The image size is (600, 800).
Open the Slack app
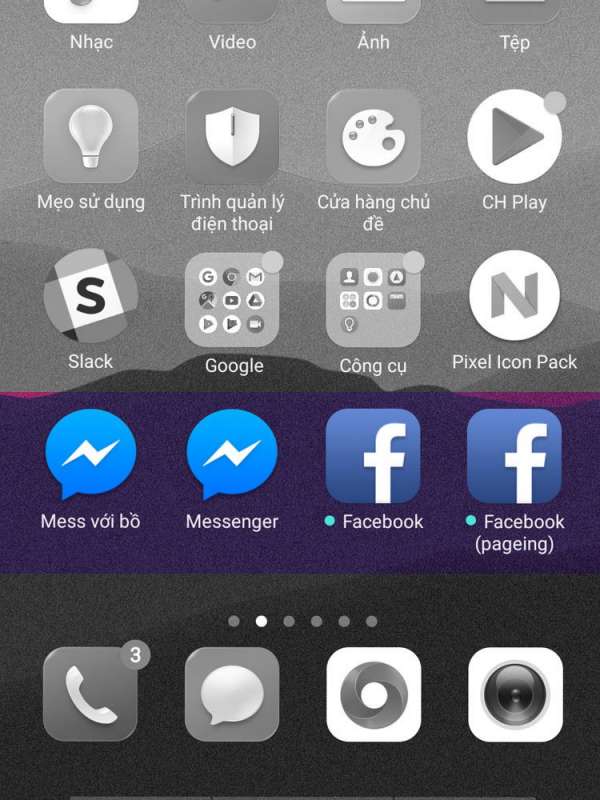(x=91, y=296)
